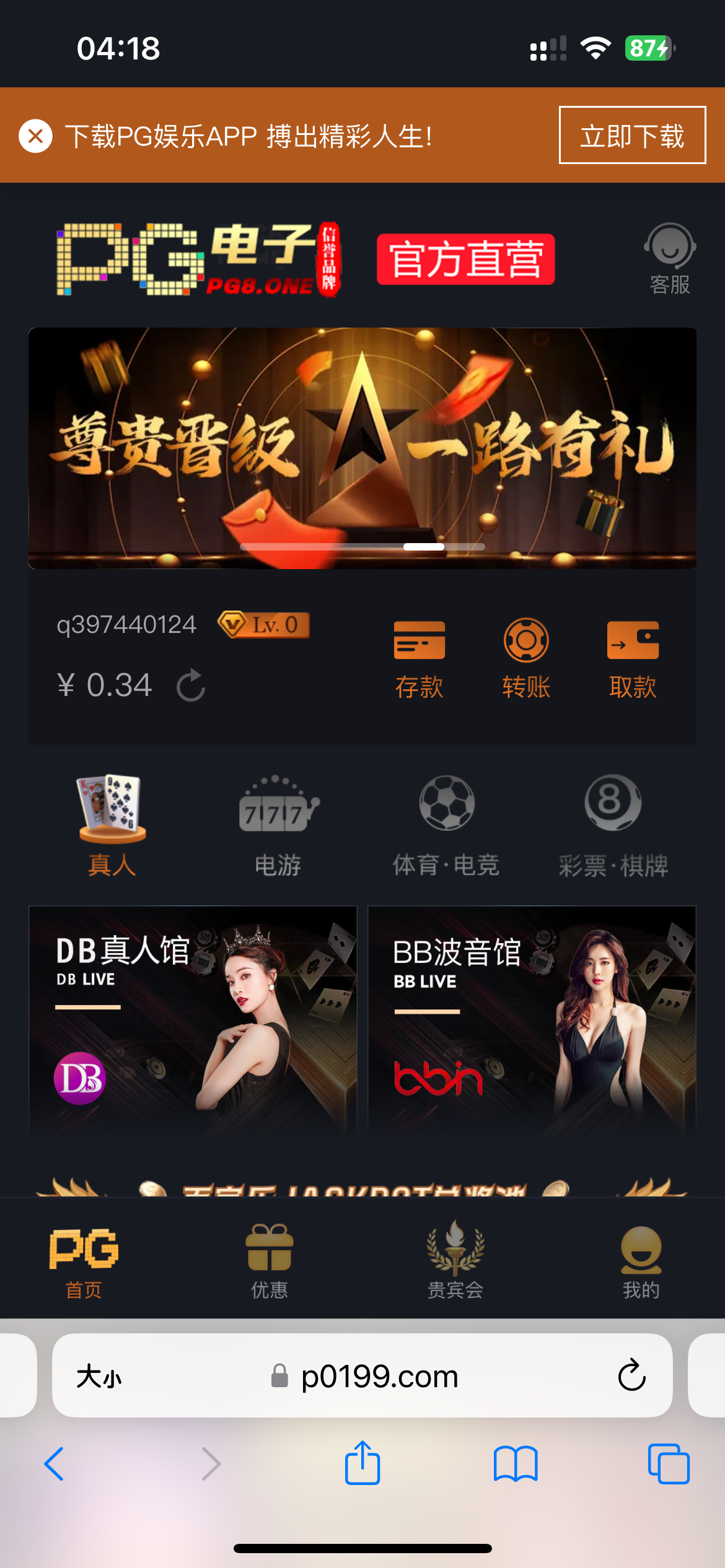Go to the 优惠 promotions tab

269,1260
